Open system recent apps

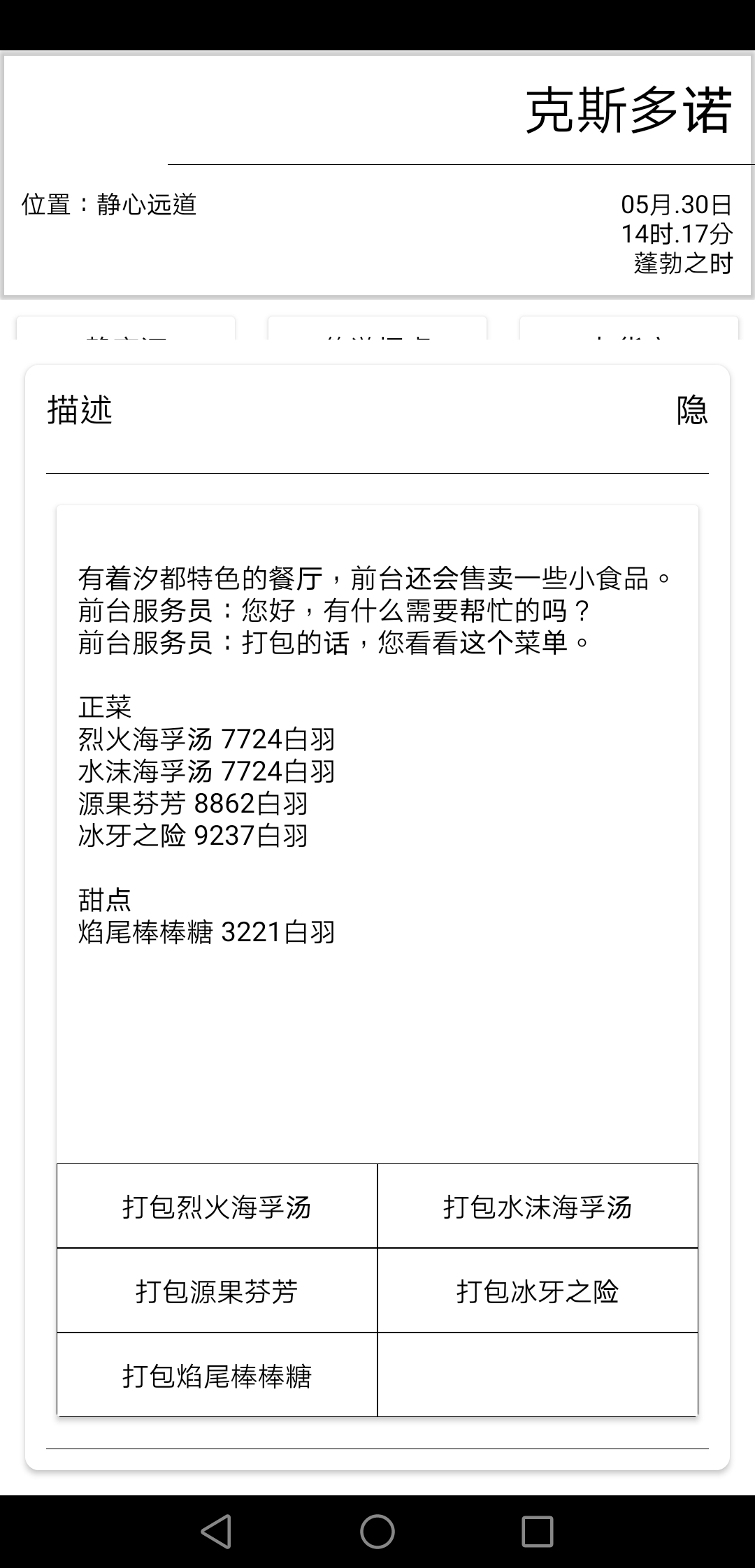click(x=538, y=1532)
